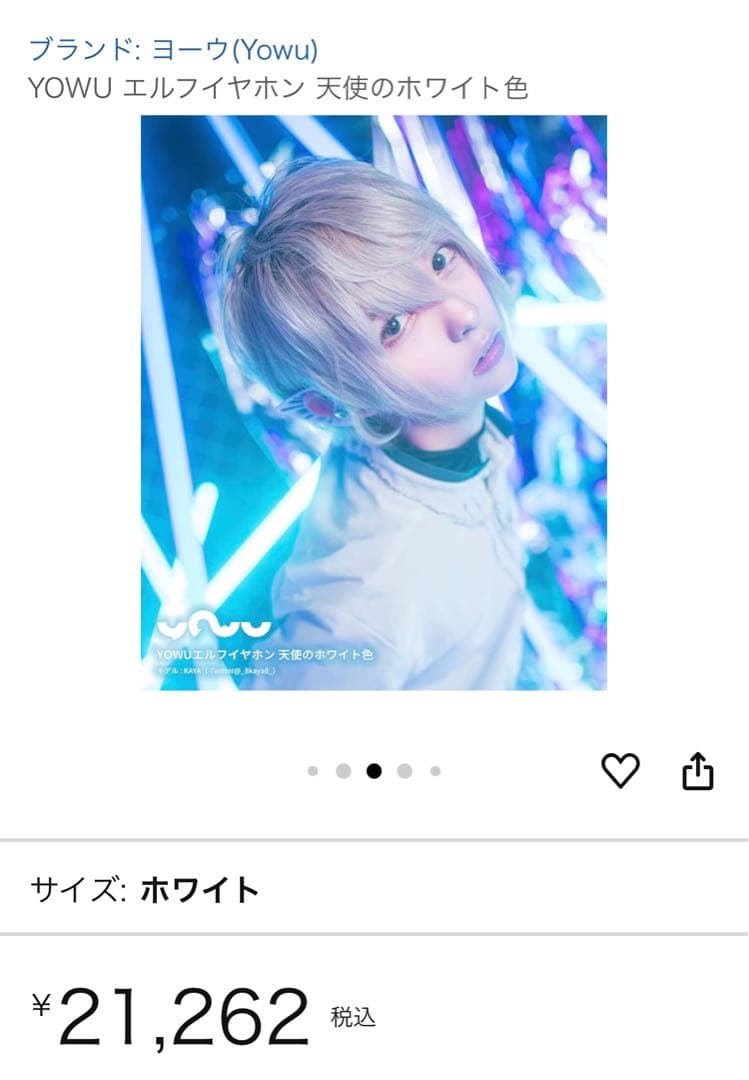Open the YOWU earphone product image
This screenshot has width=749, height=1080.
coord(373,402)
